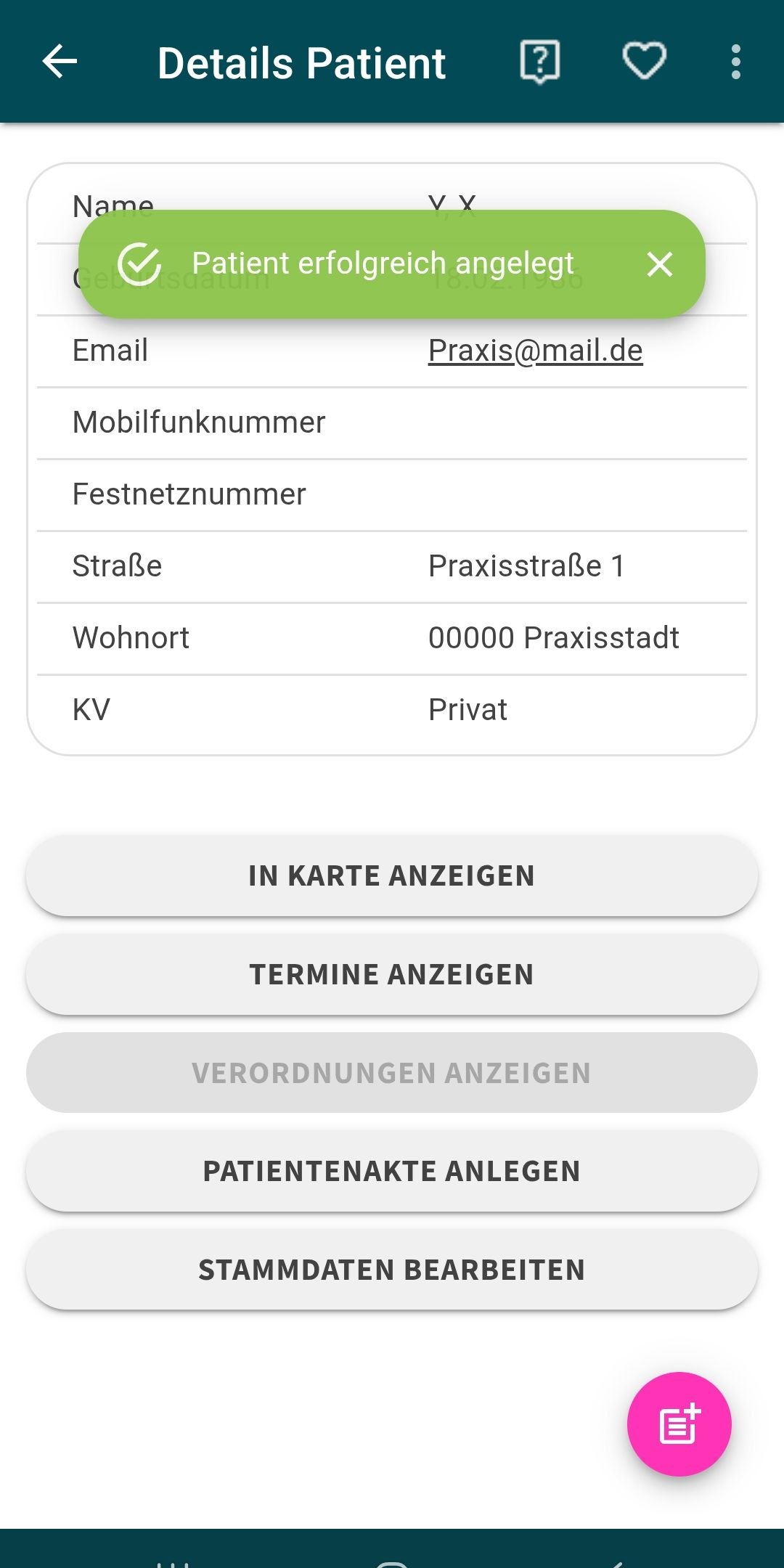784x1568 pixels.
Task: Open the three-dot overflow menu
Action: 736,62
